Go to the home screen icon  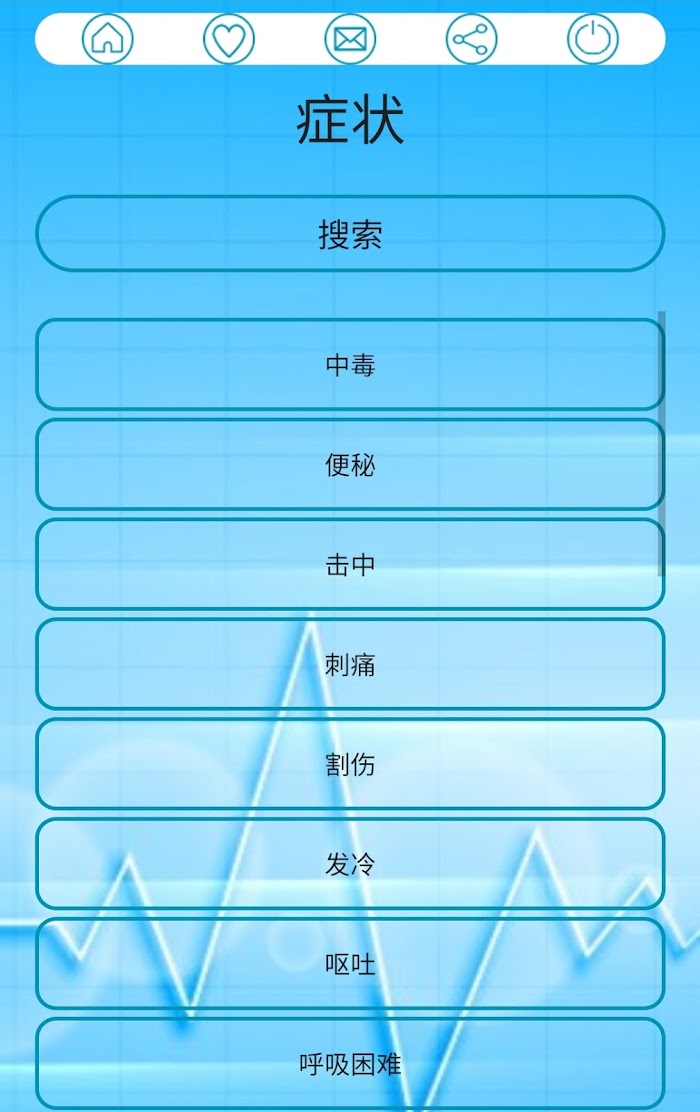[107, 39]
